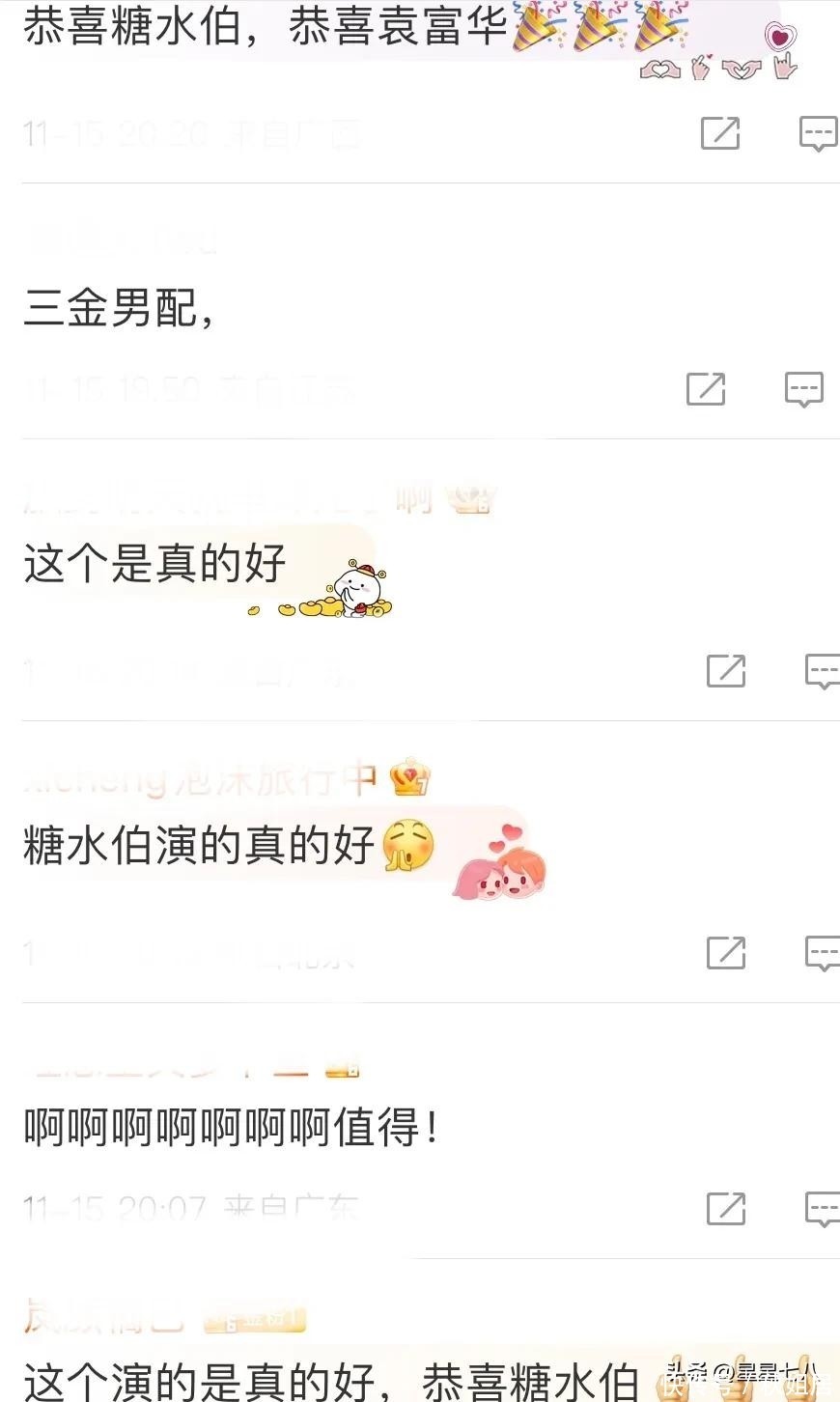Image resolution: width=840 pixels, height=1402 pixels.
Task: Reply to the 这个是真的好 comment
Action: (823, 670)
